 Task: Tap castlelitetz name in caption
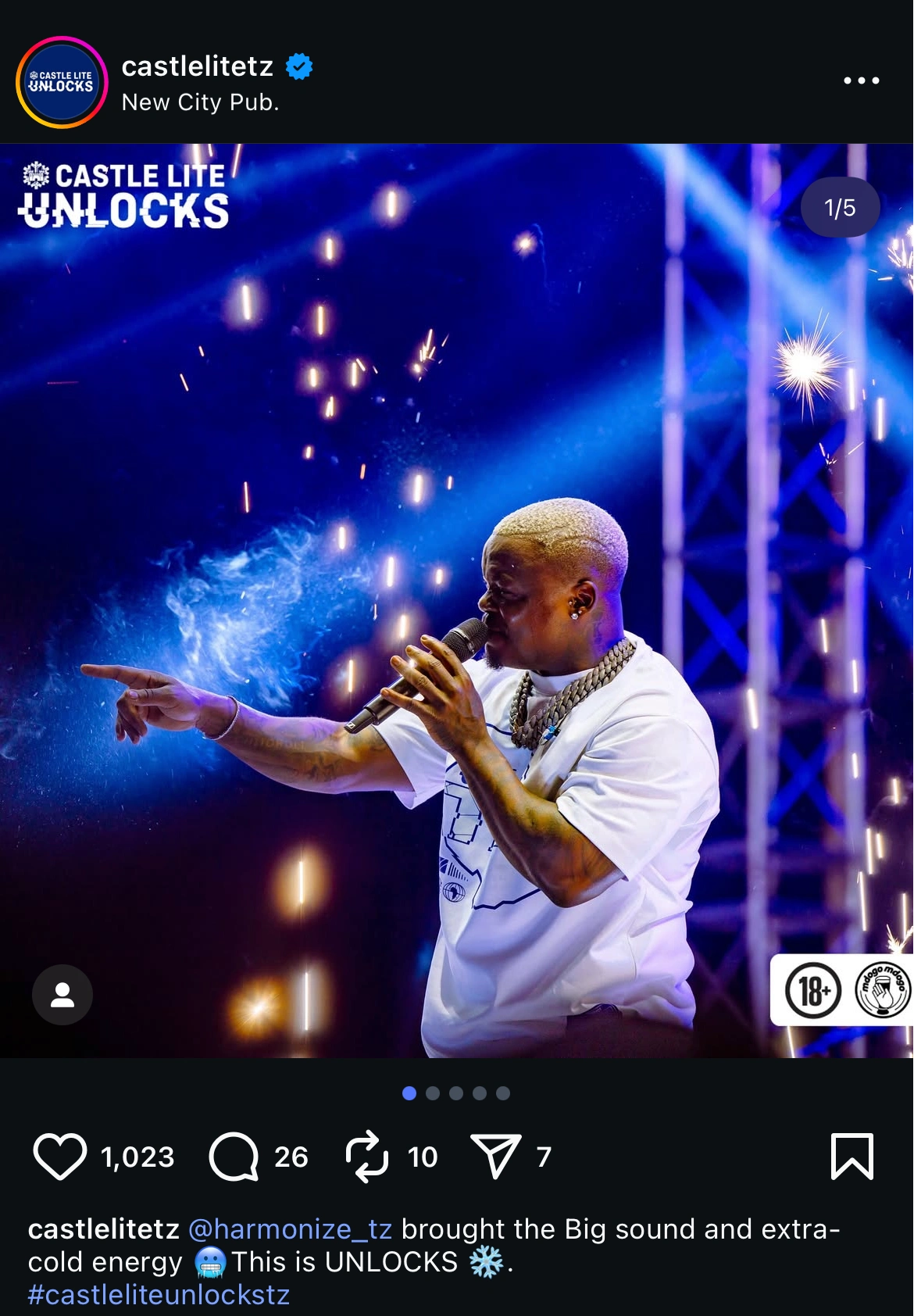pos(104,1229)
